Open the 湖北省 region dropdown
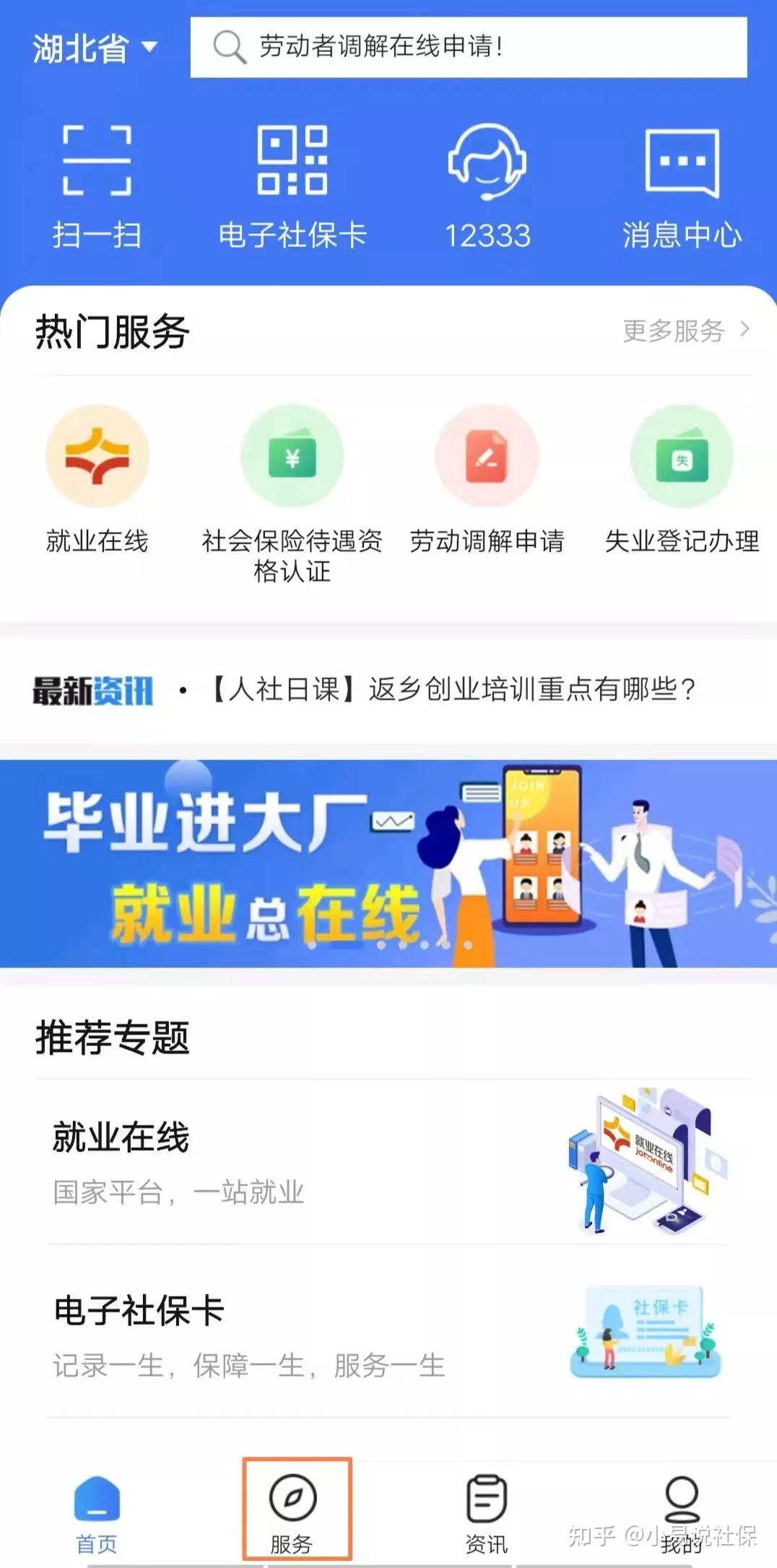Image resolution: width=777 pixels, height=1568 pixels. (94, 48)
